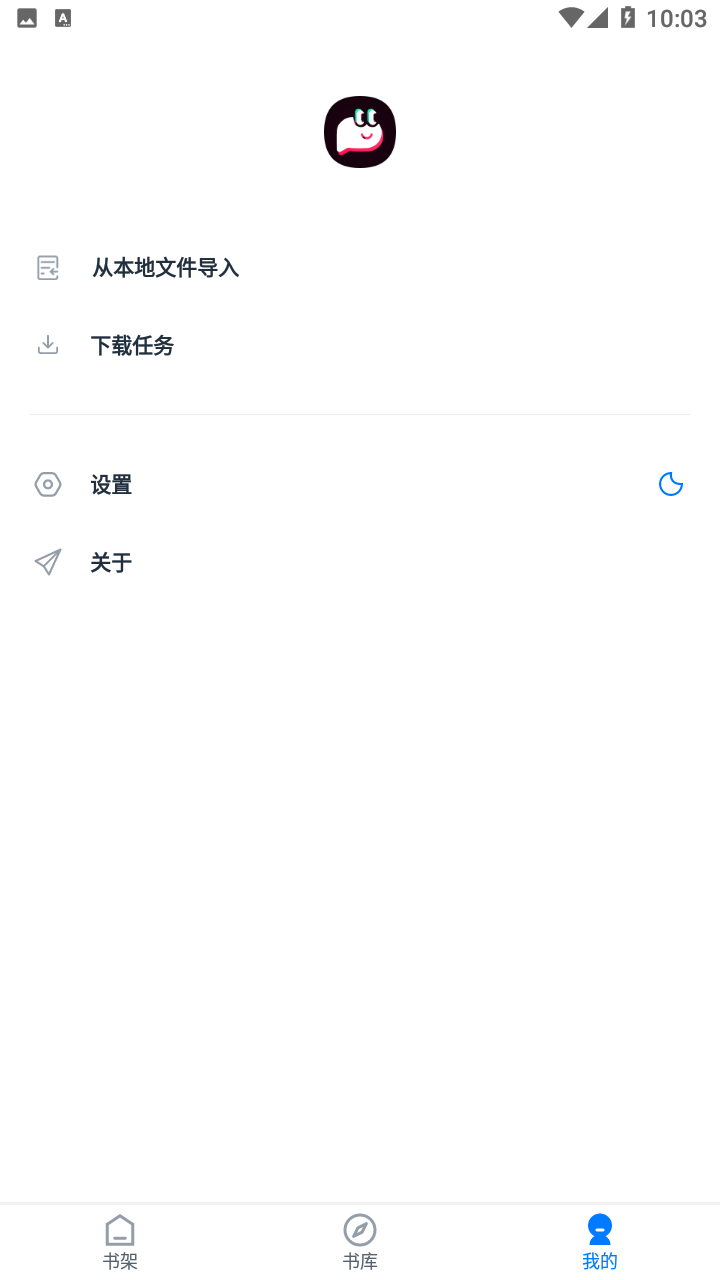Click the Wi-Fi icon in the status bar

570,17
